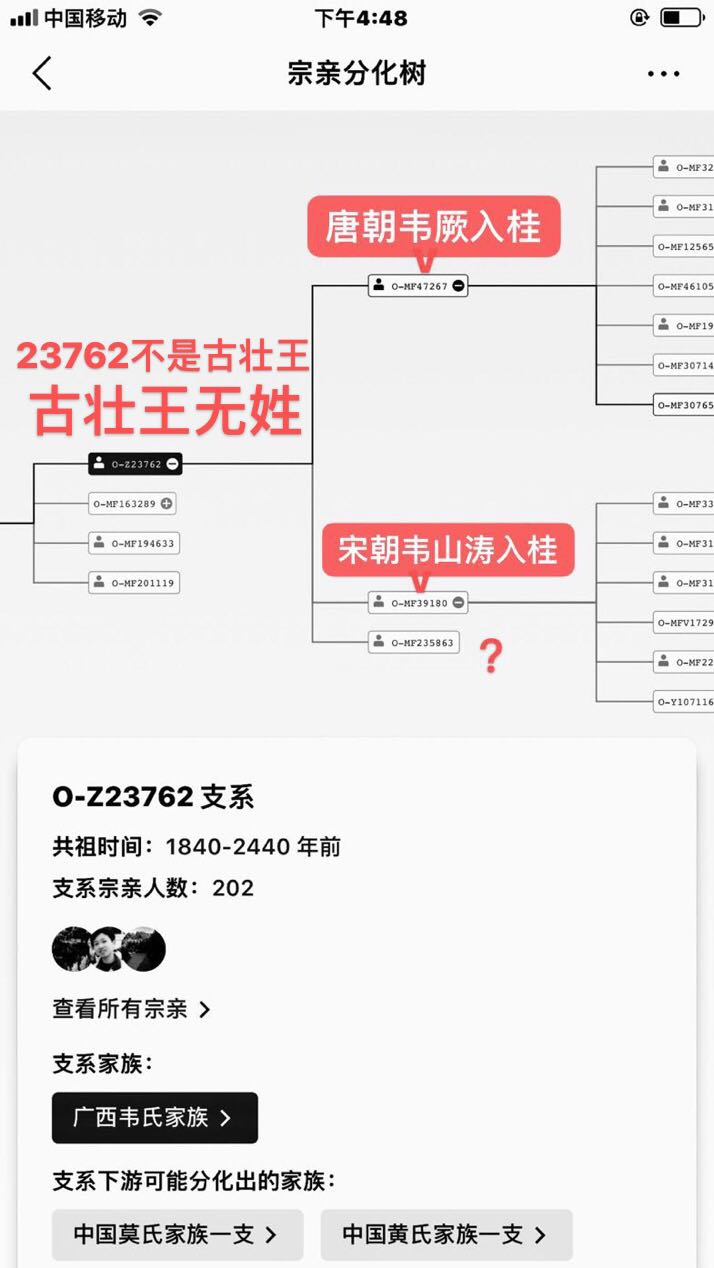Image resolution: width=714 pixels, height=1268 pixels.
Task: Tap the relatives' avatar group
Action: [x=108, y=949]
